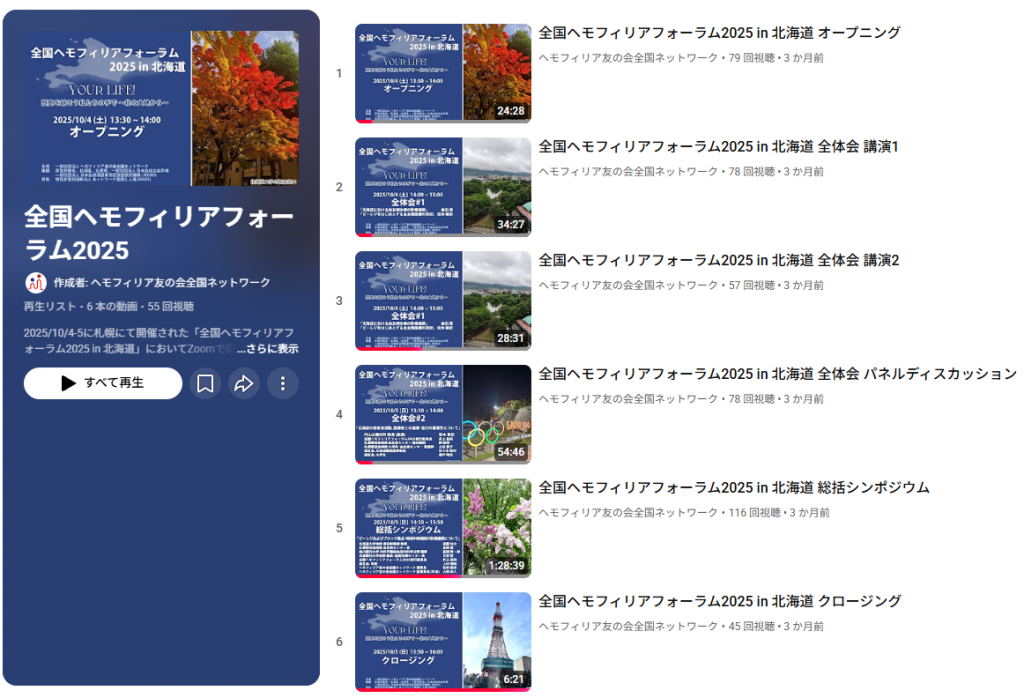Image resolution: width=1024 pixels, height=698 pixels.
Task: Play all videos with すべて再生
Action: [103, 383]
